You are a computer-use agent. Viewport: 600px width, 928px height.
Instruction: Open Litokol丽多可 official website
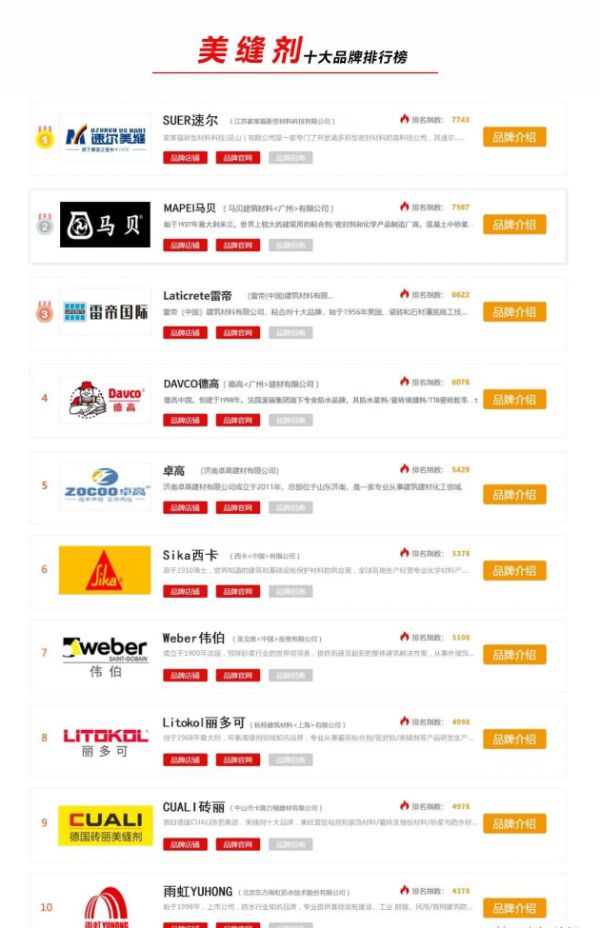coord(237,760)
